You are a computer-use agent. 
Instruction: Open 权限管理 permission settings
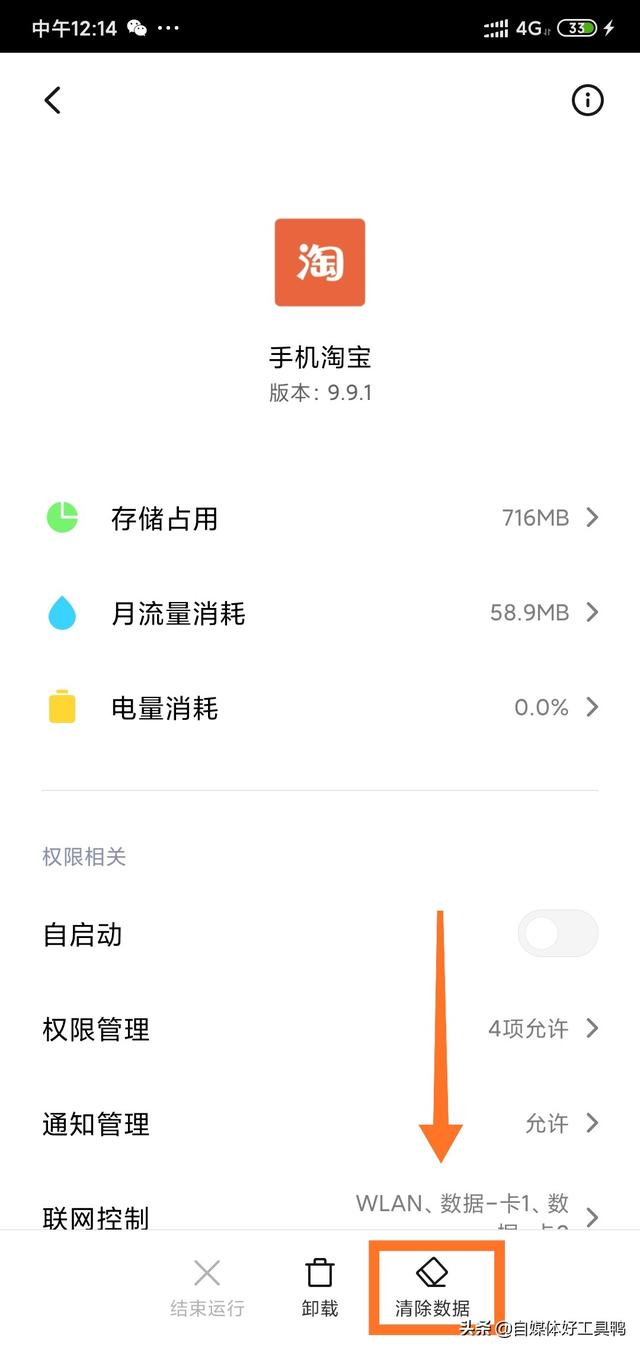click(320, 1028)
